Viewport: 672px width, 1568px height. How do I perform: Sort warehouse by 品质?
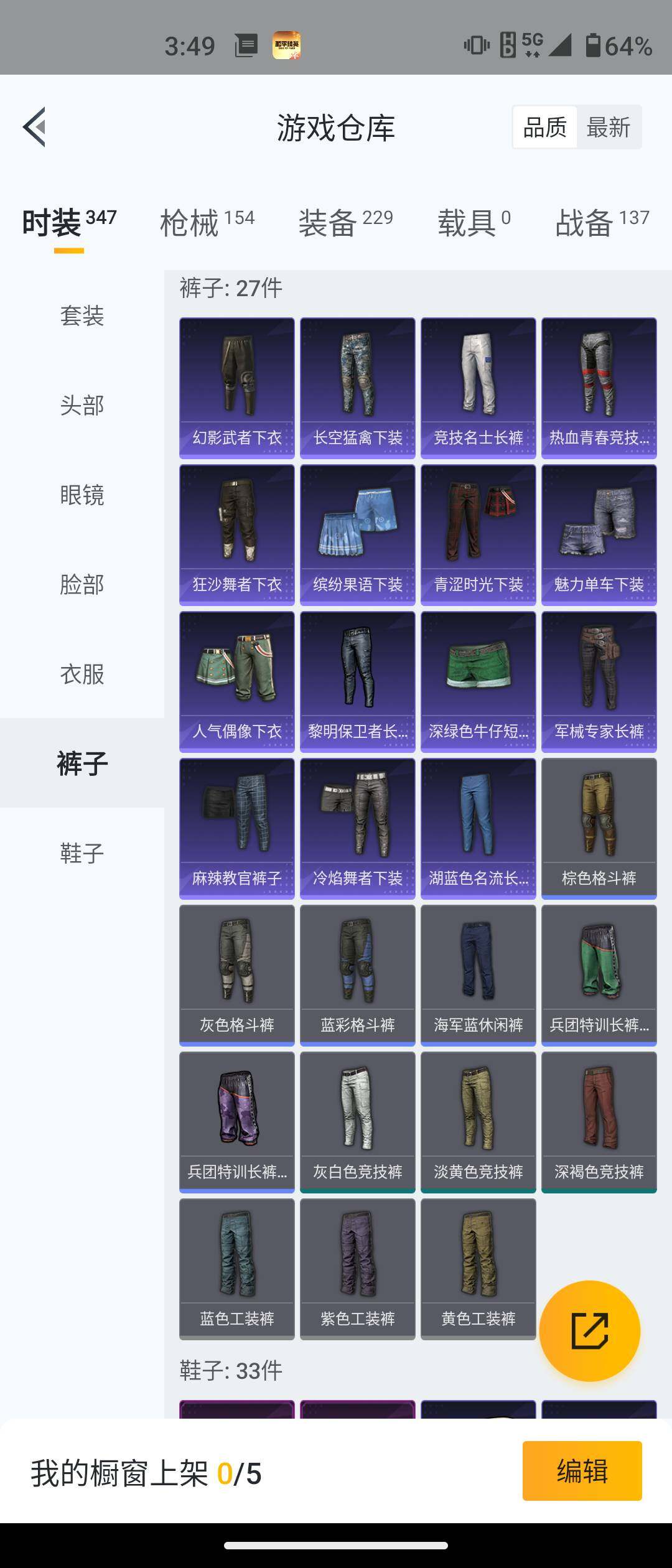pos(544,128)
